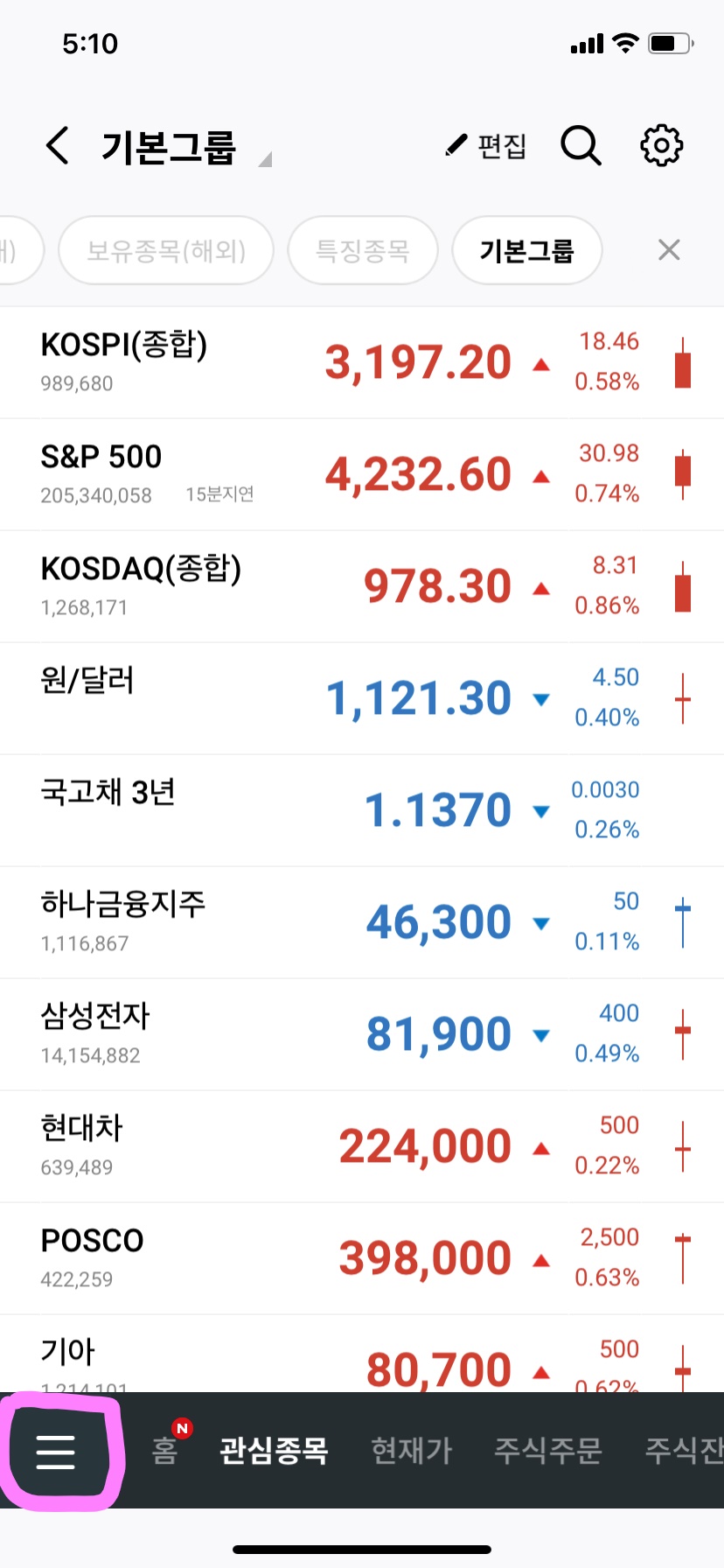Viewport: 724px width, 1568px height.
Task: Tap 편집 to edit the watchlist
Action: tap(486, 145)
